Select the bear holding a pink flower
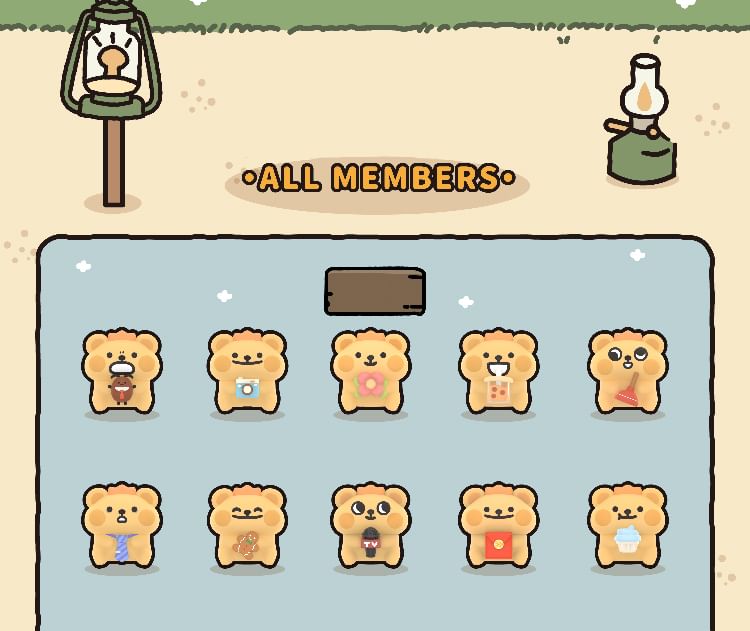The image size is (750, 631). pos(370,372)
